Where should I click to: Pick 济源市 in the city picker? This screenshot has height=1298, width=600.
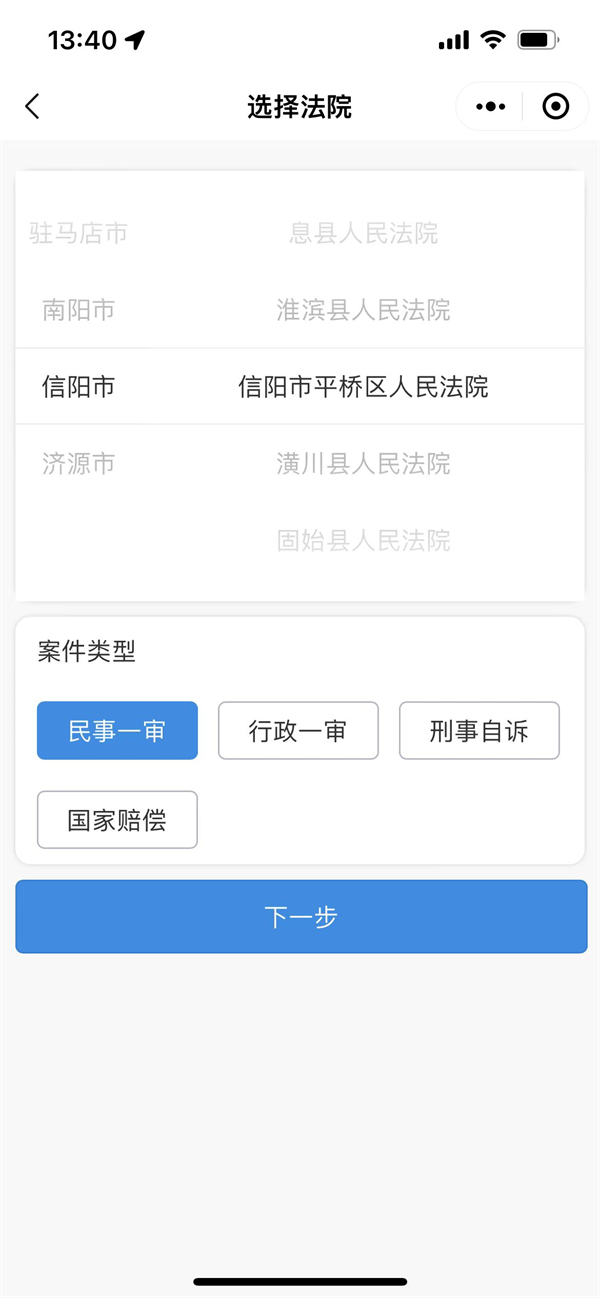78,463
